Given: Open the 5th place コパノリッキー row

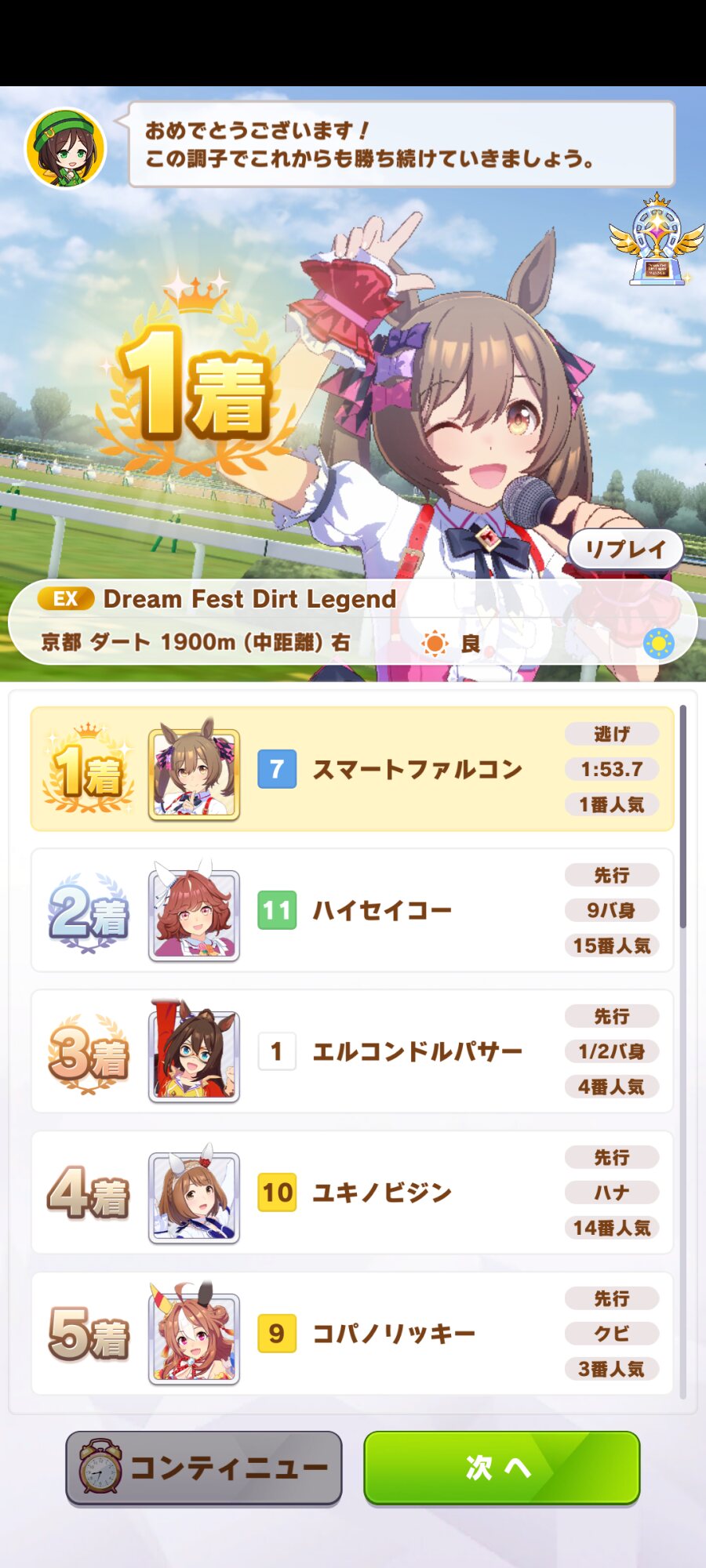Looking at the screenshot, I should pyautogui.click(x=352, y=1334).
